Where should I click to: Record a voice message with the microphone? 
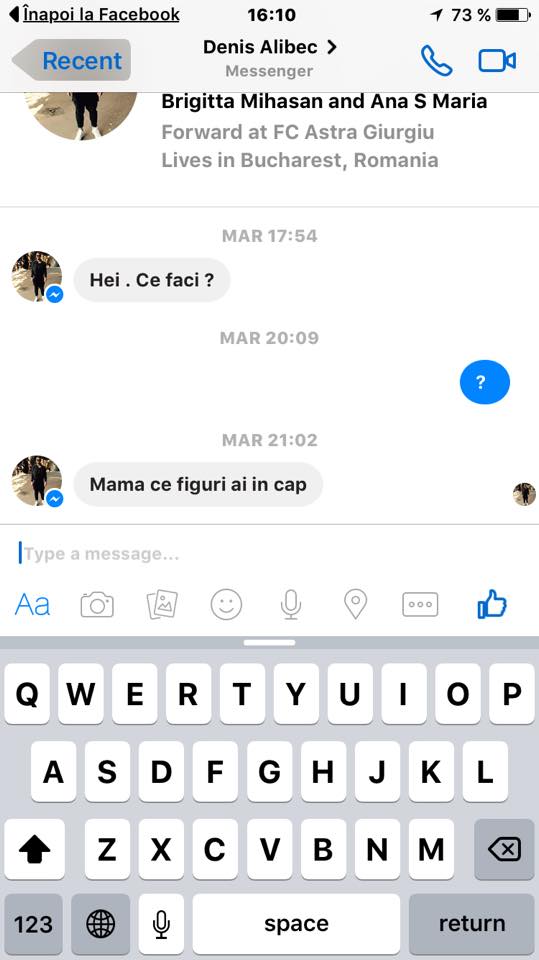[x=291, y=604]
